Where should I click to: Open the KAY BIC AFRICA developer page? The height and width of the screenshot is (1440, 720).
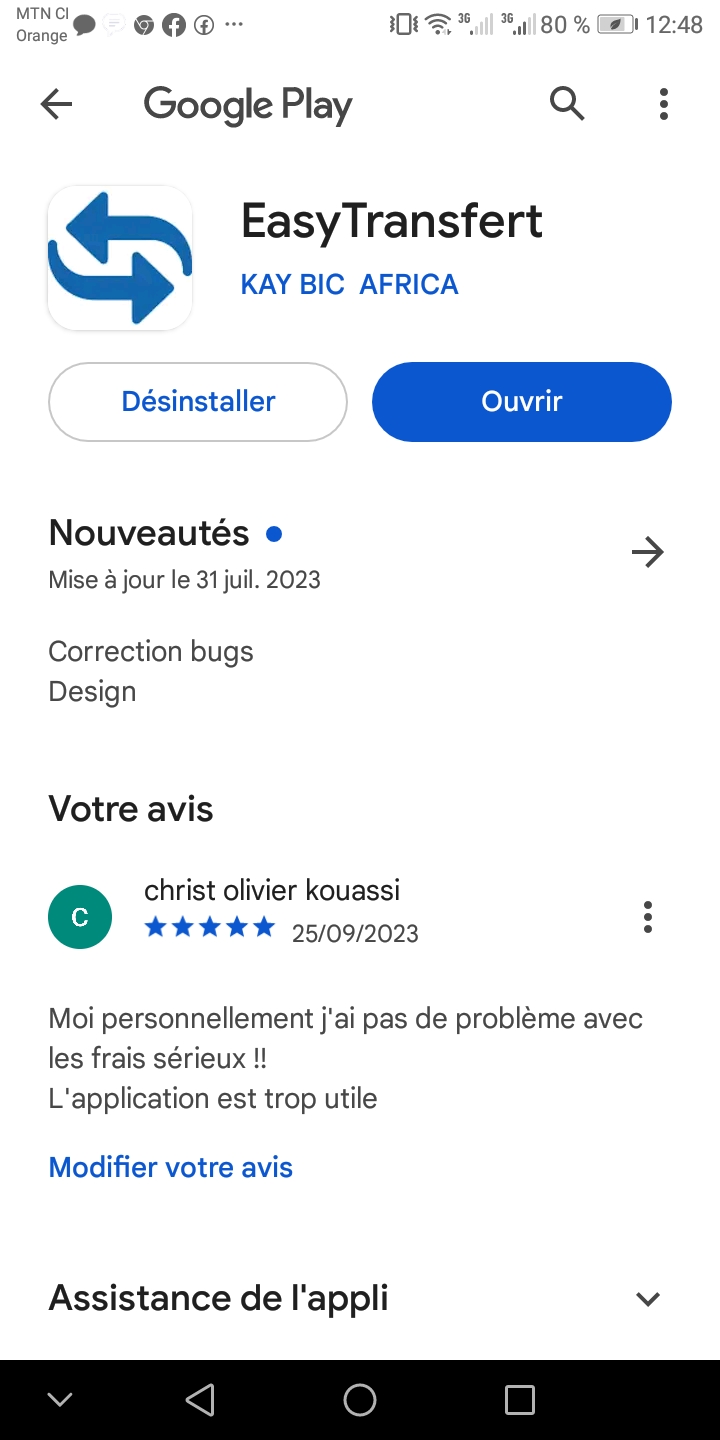[x=349, y=284]
